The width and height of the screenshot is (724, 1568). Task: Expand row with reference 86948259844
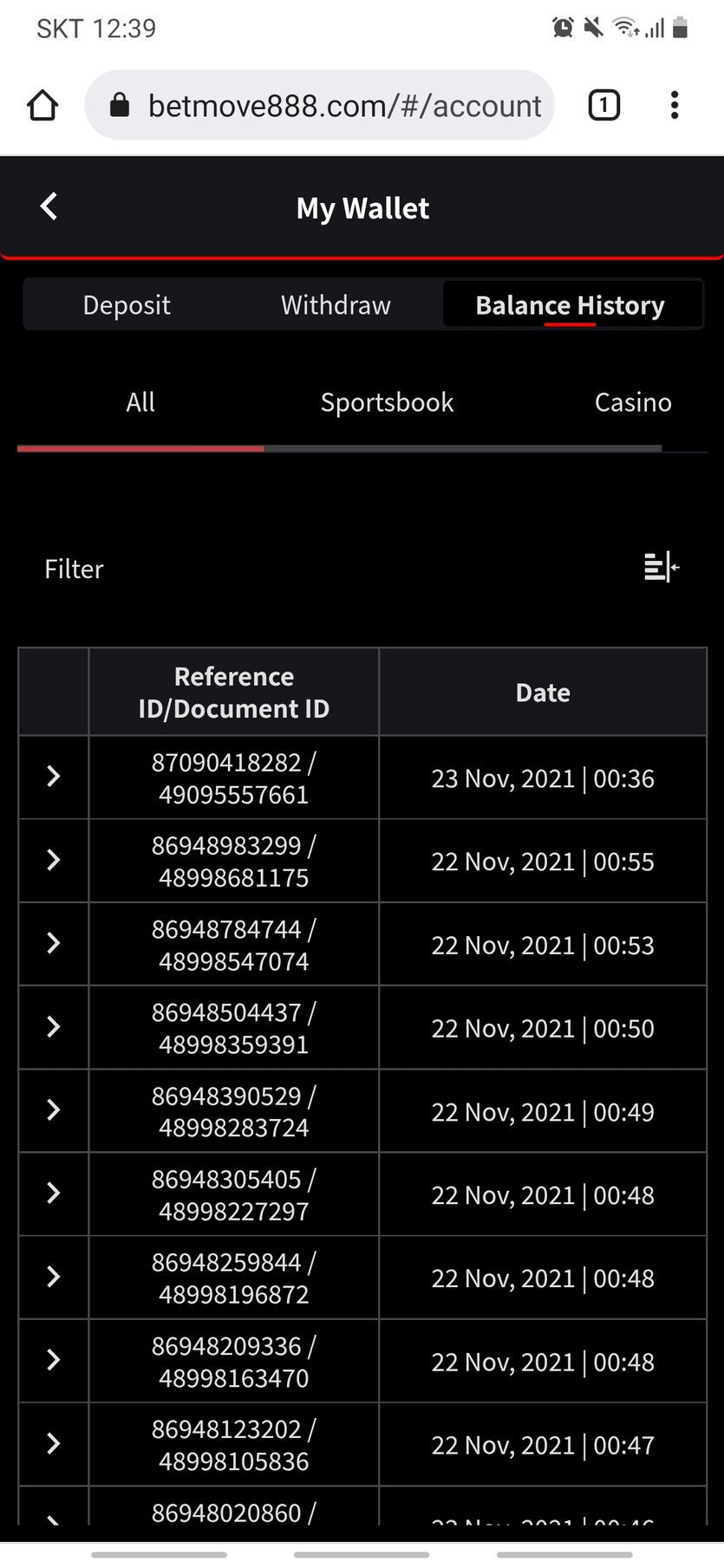53,1277
